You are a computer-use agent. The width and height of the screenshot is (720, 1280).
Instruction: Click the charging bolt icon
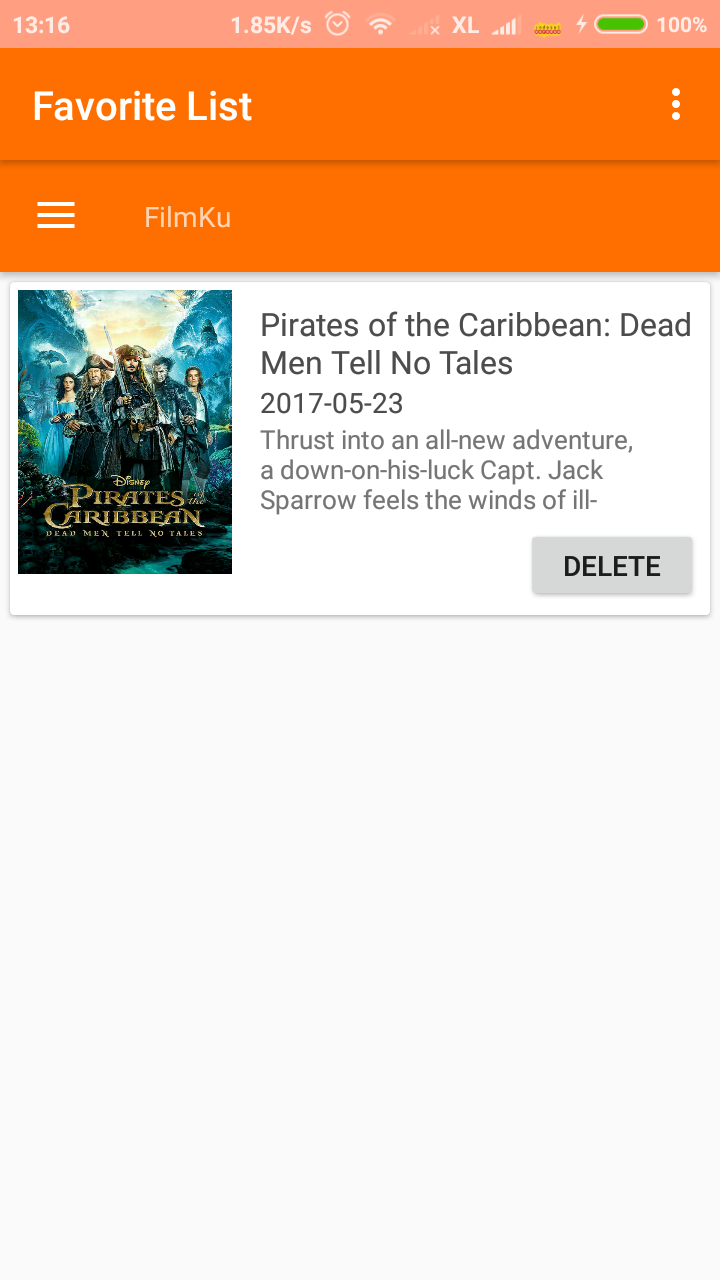[581, 24]
